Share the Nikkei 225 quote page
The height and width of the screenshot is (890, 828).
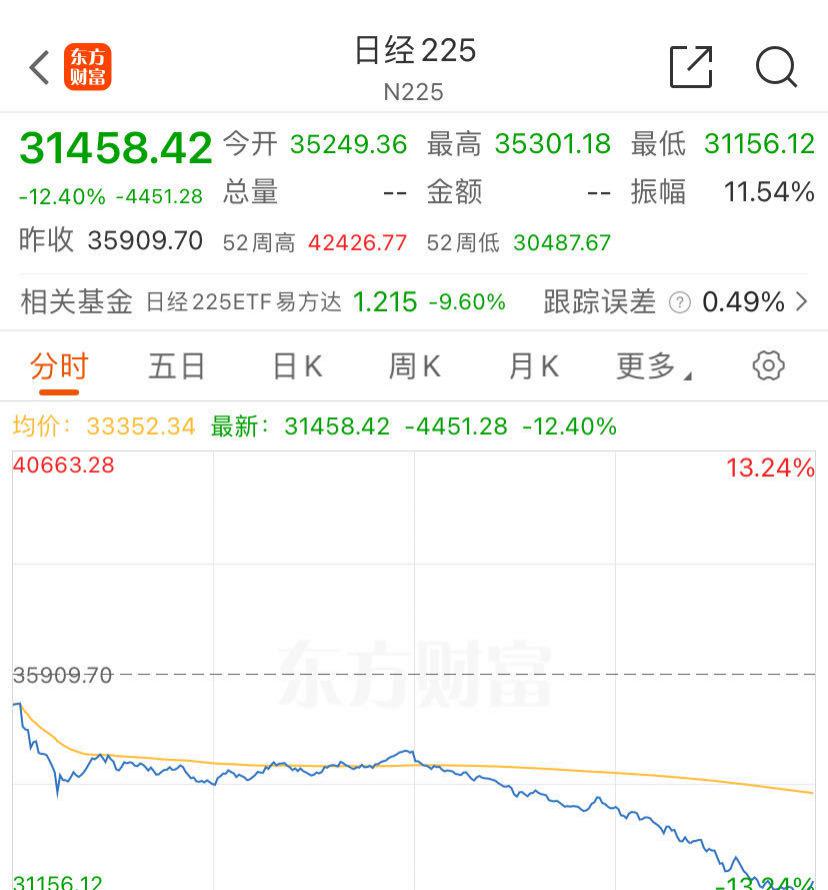691,67
